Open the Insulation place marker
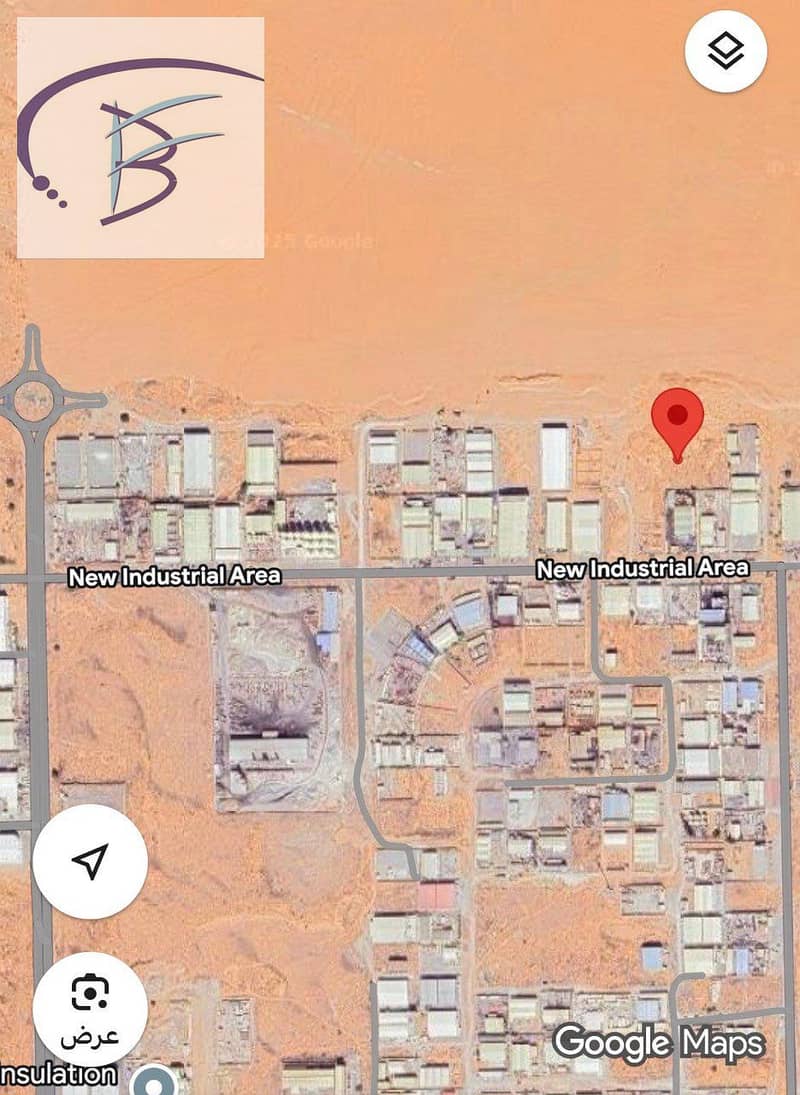 tap(156, 1080)
